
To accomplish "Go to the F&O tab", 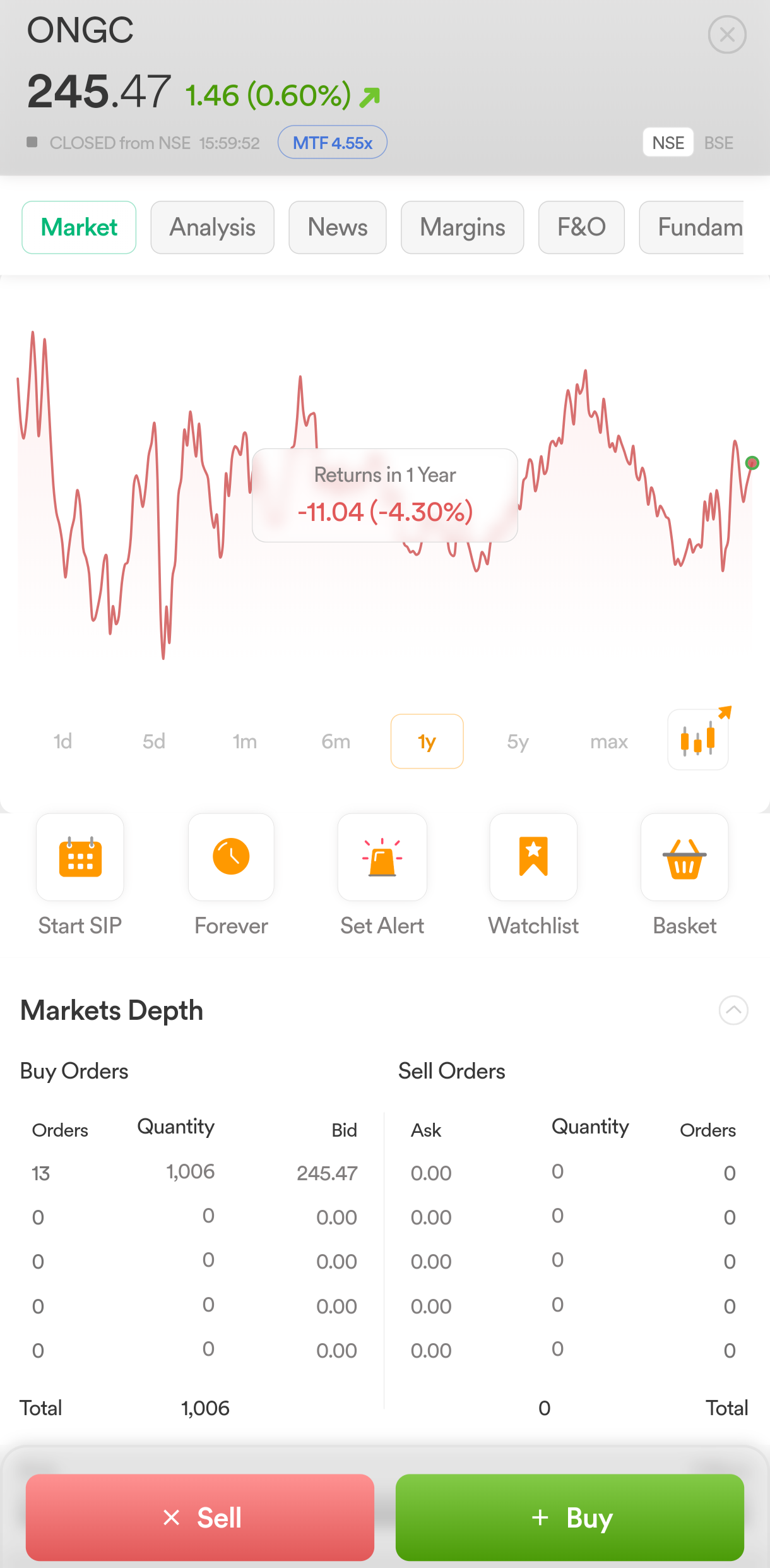I will [581, 227].
